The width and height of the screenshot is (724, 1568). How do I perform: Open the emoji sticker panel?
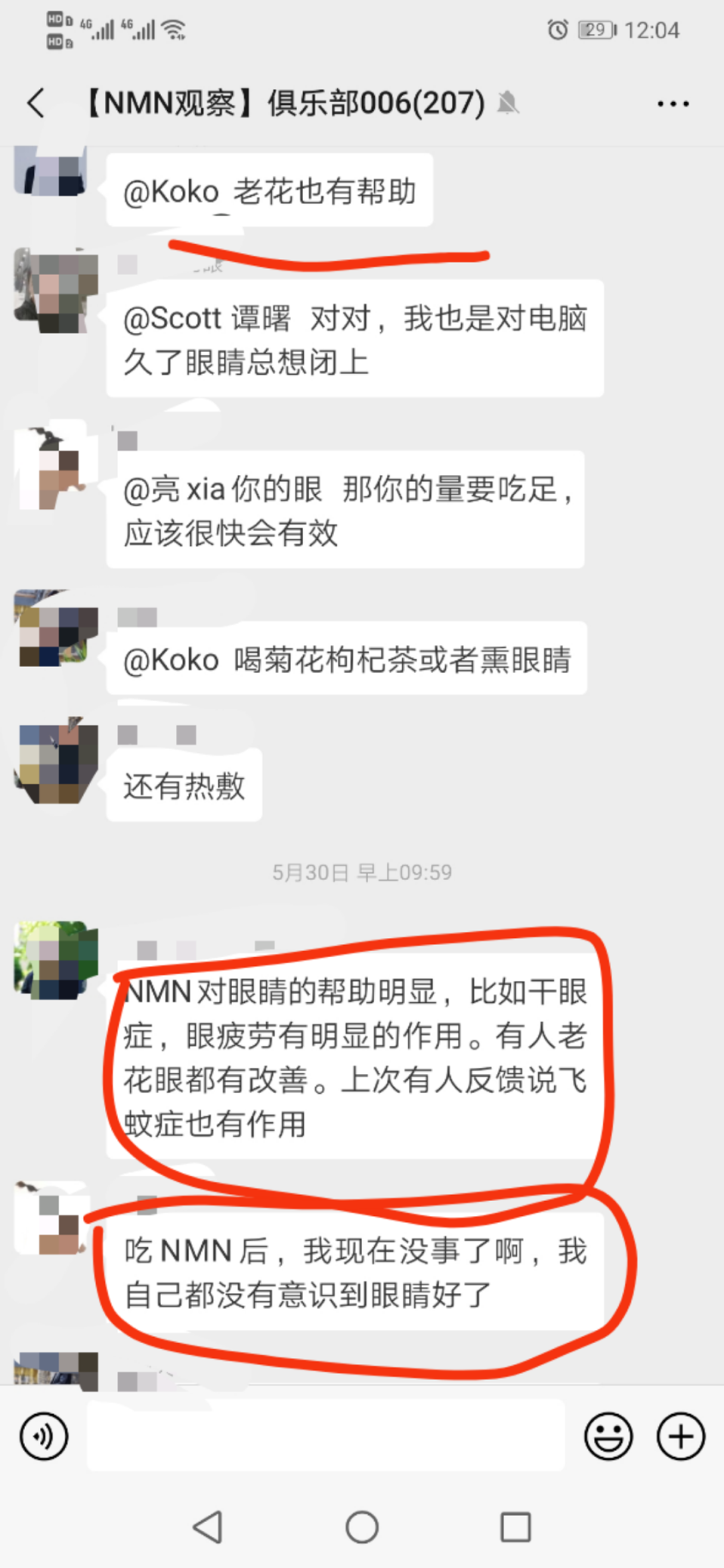608,1435
